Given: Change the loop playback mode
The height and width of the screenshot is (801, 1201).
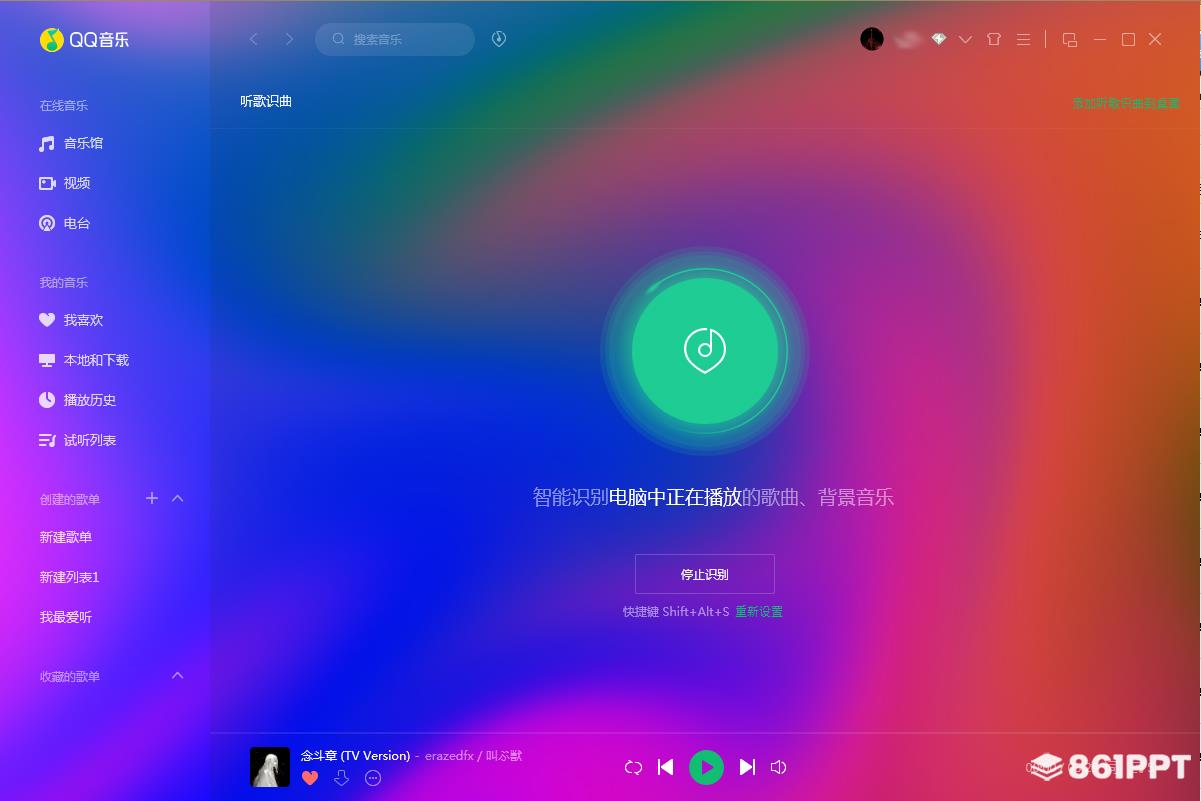Looking at the screenshot, I should pos(633,767).
